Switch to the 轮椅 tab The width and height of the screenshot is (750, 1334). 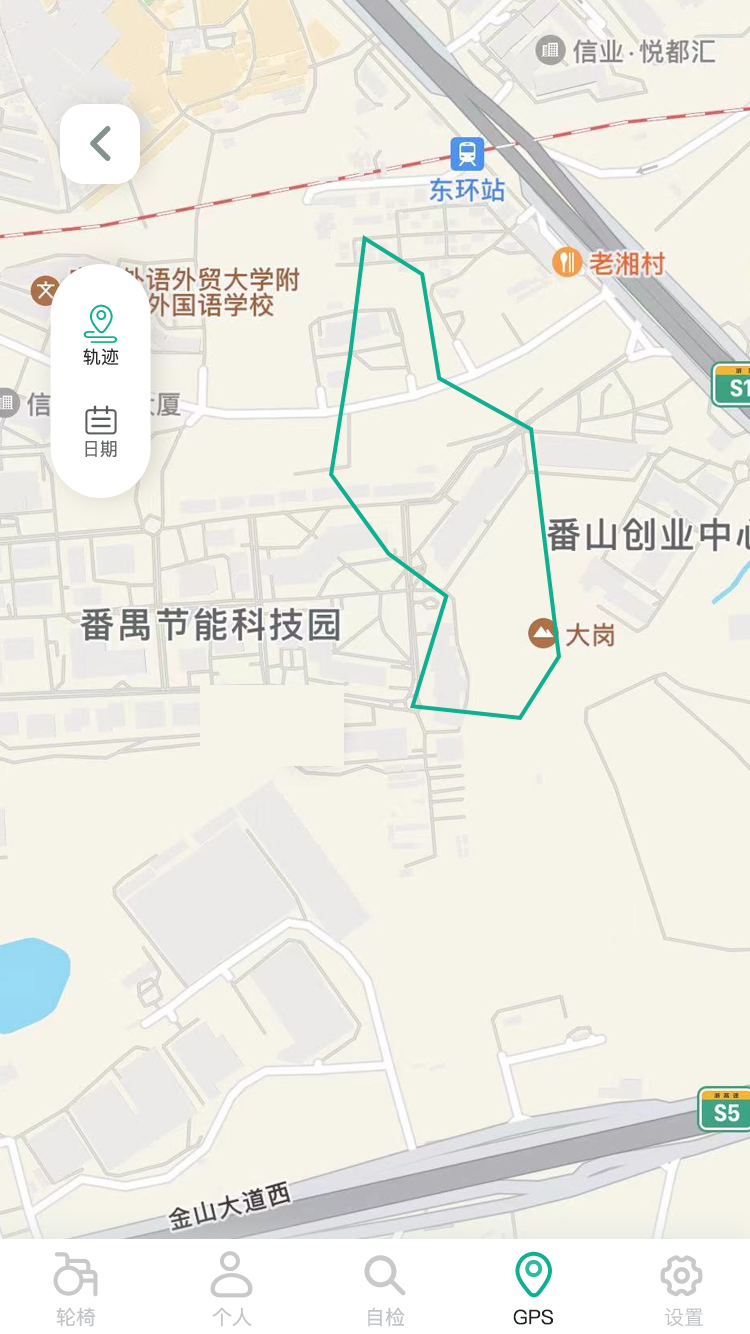75,1287
